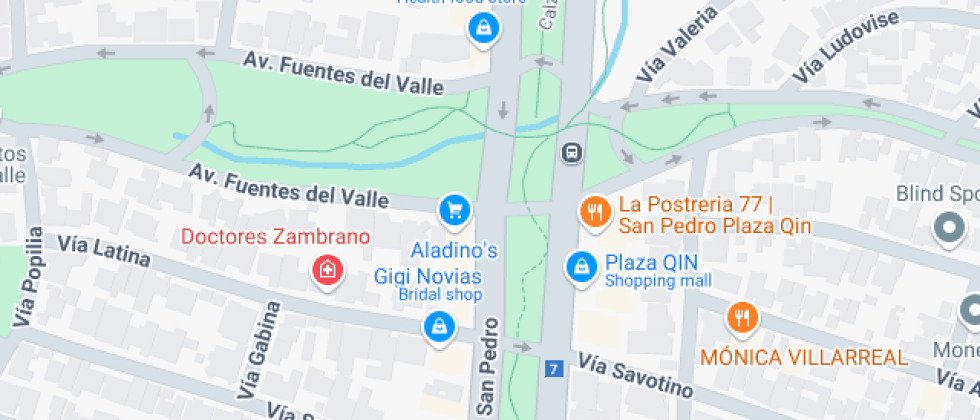Select the Blind Spot location pin
The image size is (980, 420).
point(949,229)
